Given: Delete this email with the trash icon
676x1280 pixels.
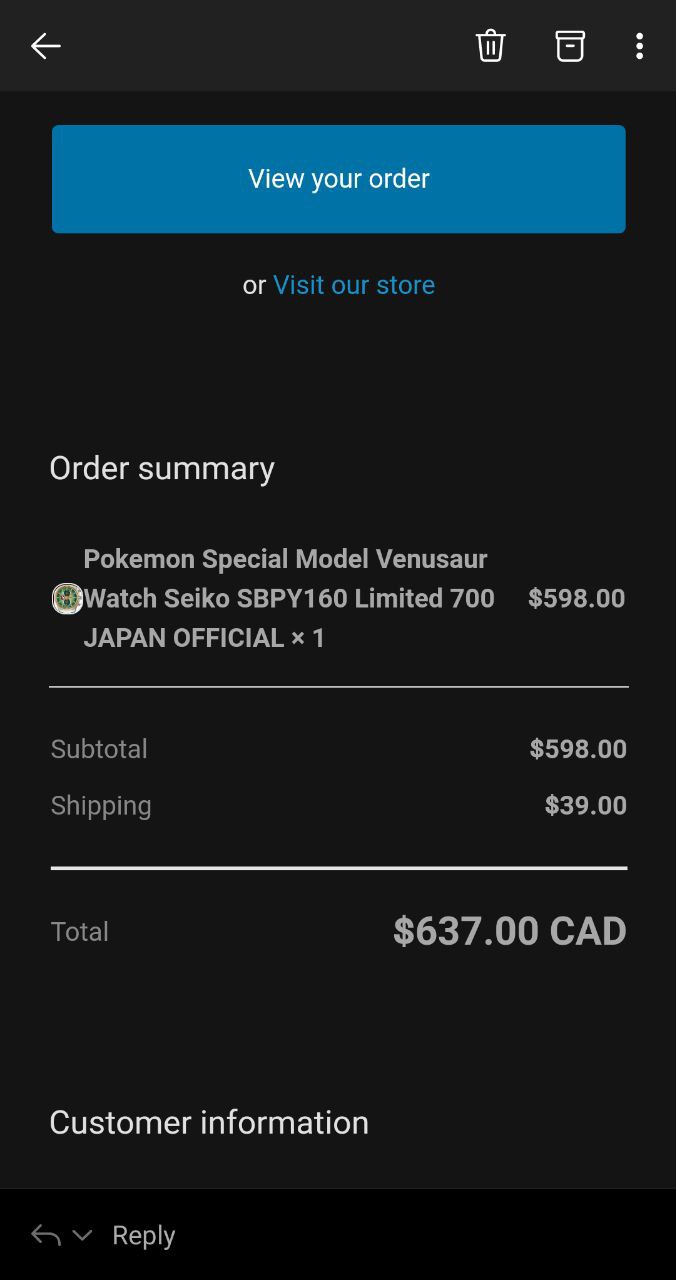Looking at the screenshot, I should coord(490,46).
